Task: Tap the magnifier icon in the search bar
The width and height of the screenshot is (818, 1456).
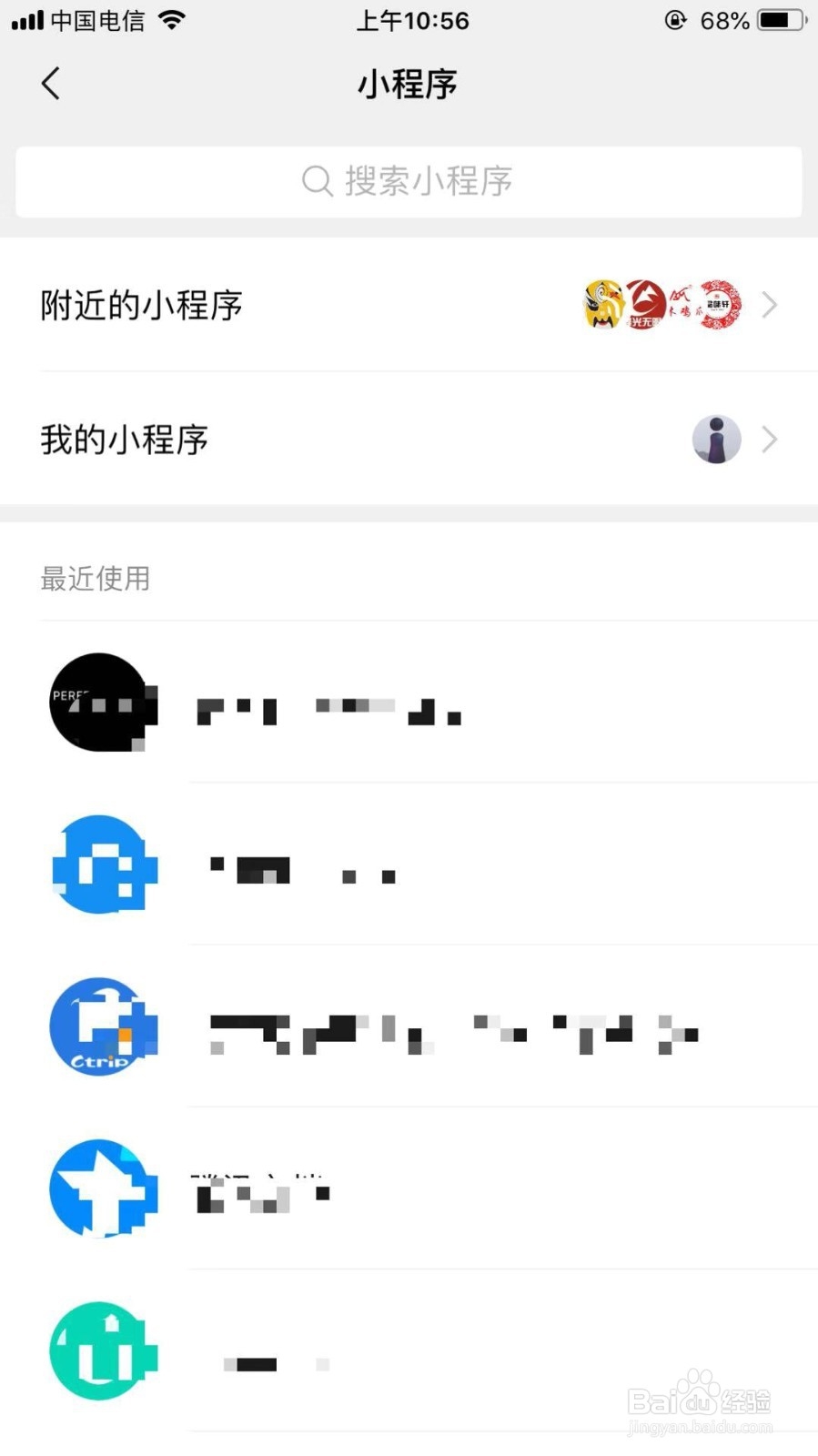Action: click(x=317, y=182)
